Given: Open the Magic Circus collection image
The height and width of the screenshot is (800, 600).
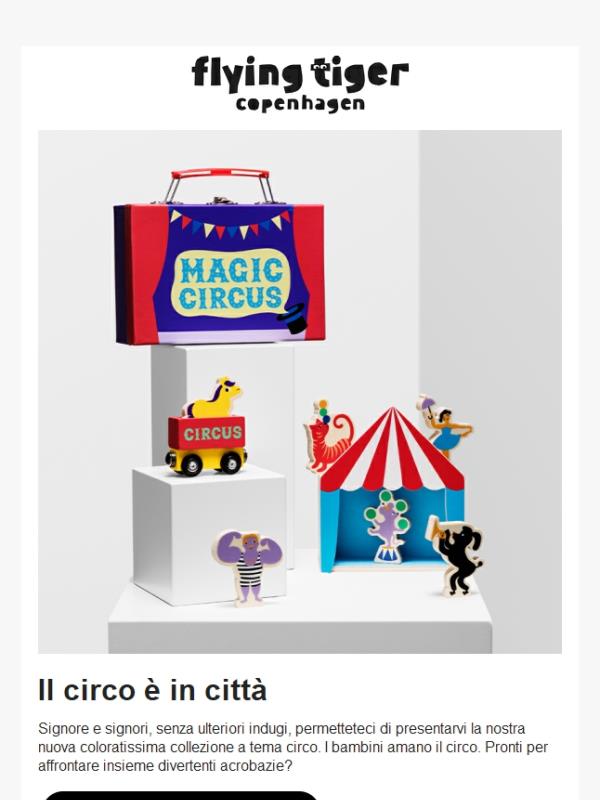Looking at the screenshot, I should [x=300, y=392].
